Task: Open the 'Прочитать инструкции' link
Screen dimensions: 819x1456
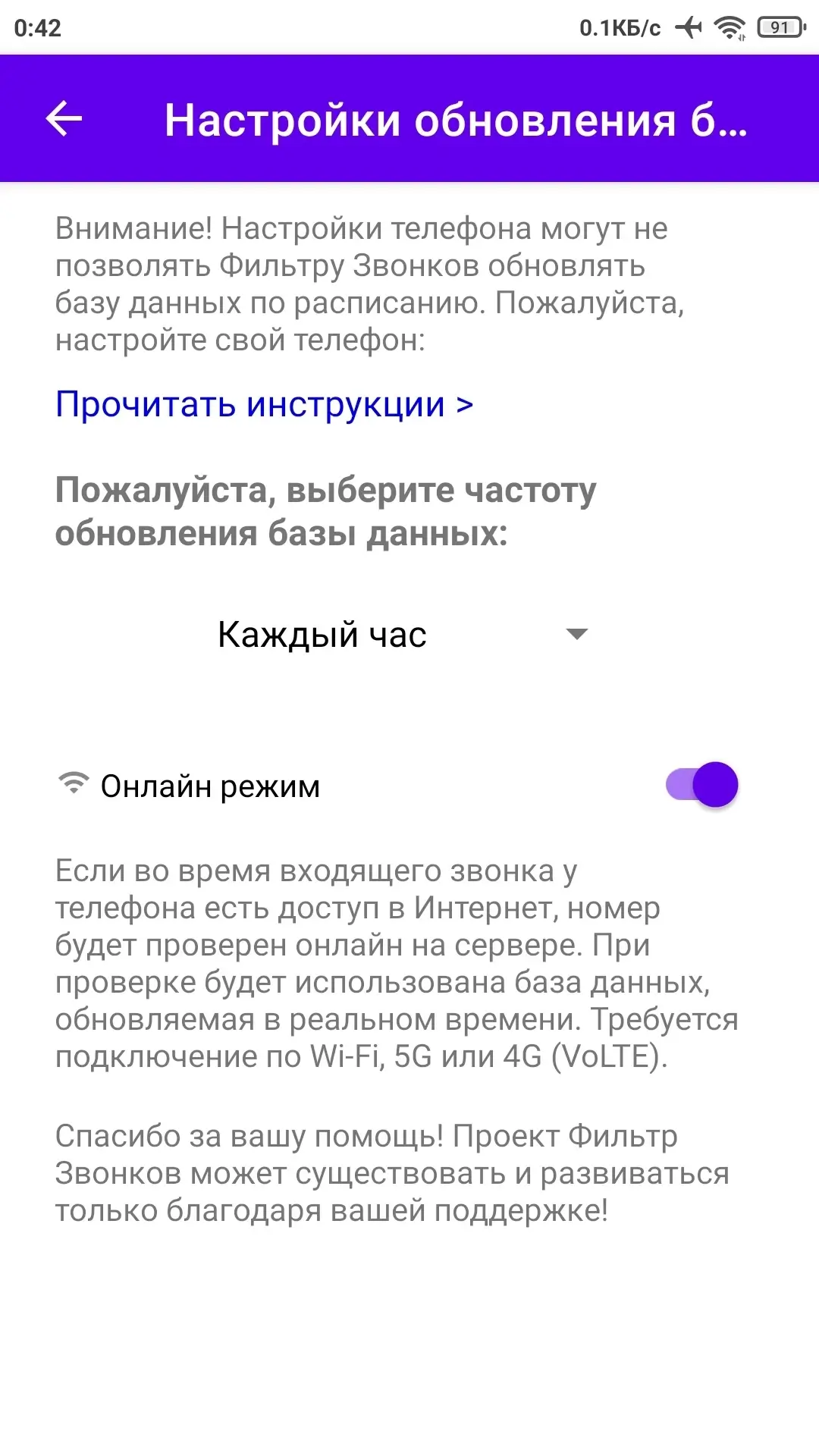Action: [x=264, y=404]
